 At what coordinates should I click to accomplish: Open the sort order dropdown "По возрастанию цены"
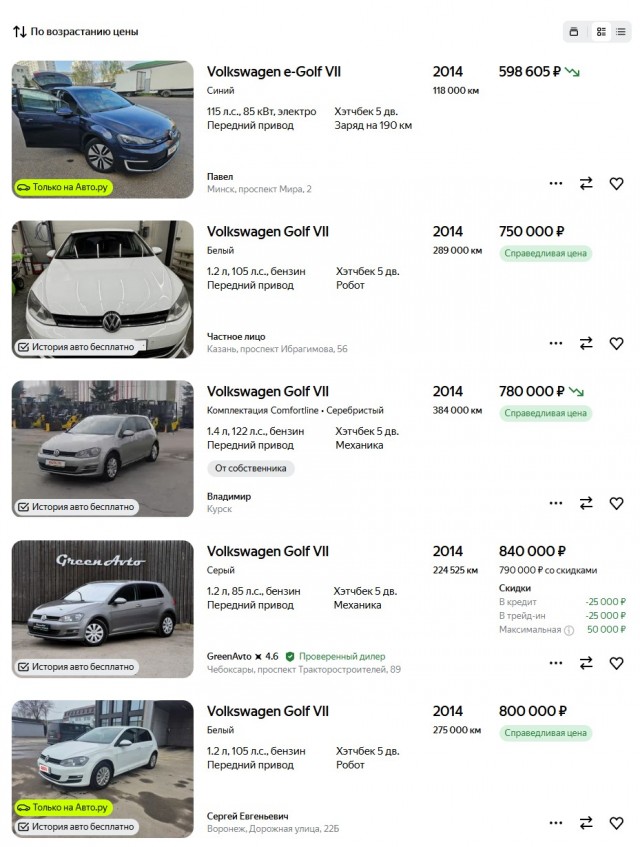(76, 32)
